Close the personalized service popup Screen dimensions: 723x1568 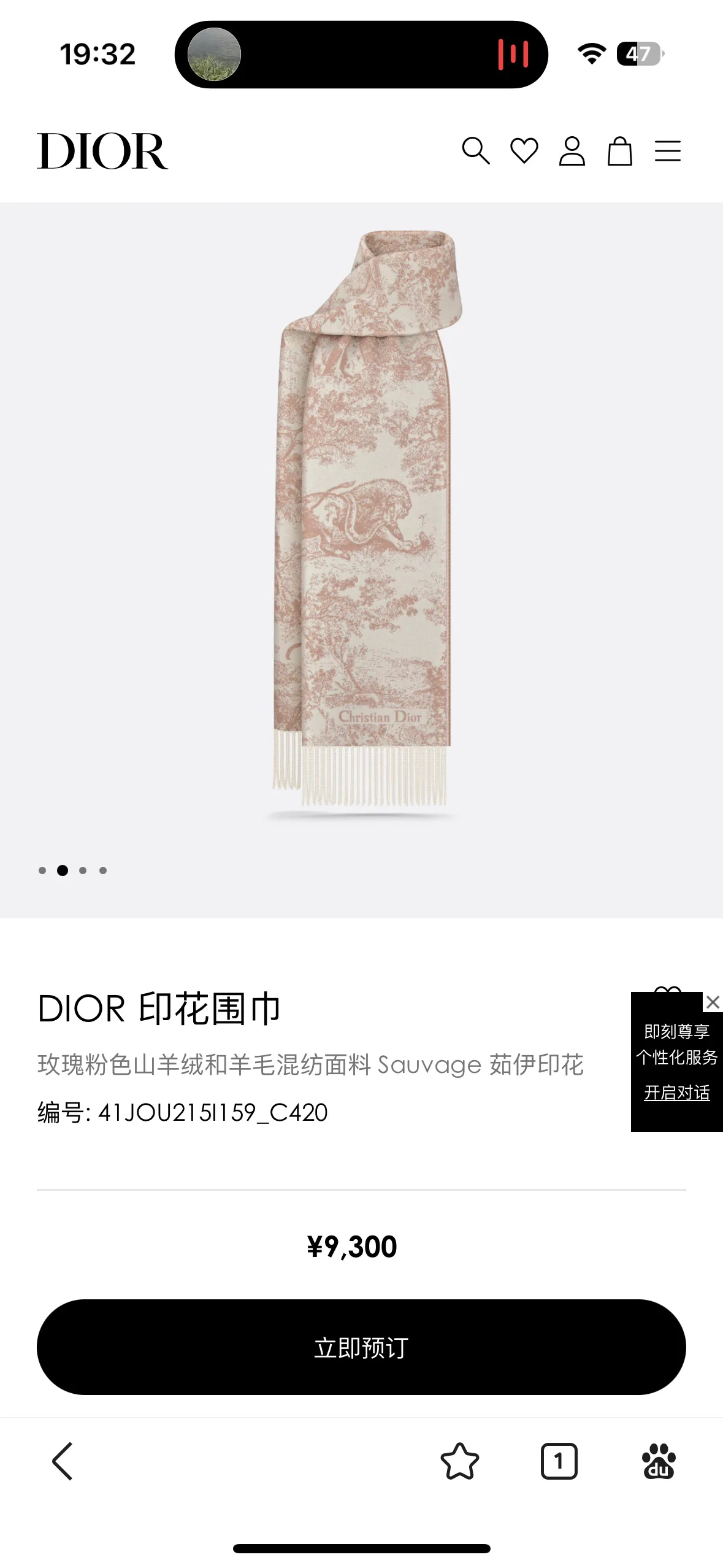(x=713, y=1002)
